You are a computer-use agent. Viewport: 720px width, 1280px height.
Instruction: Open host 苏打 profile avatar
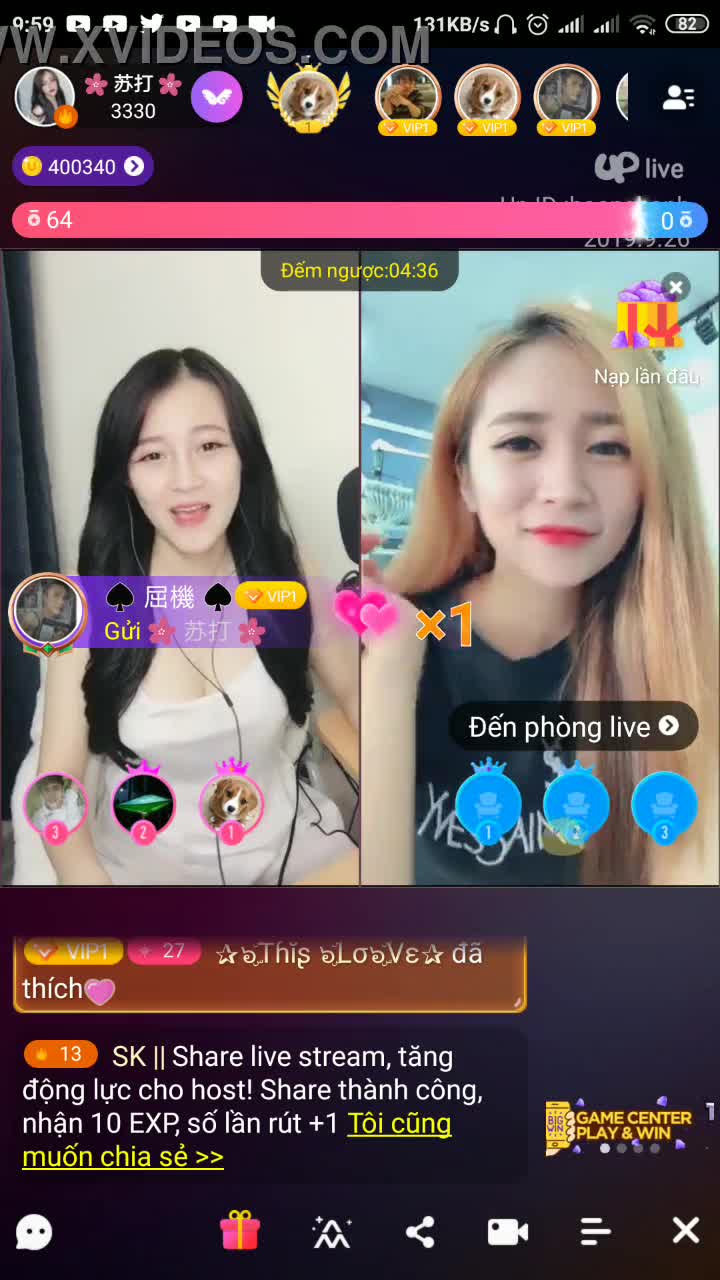pyautogui.click(x=44, y=97)
